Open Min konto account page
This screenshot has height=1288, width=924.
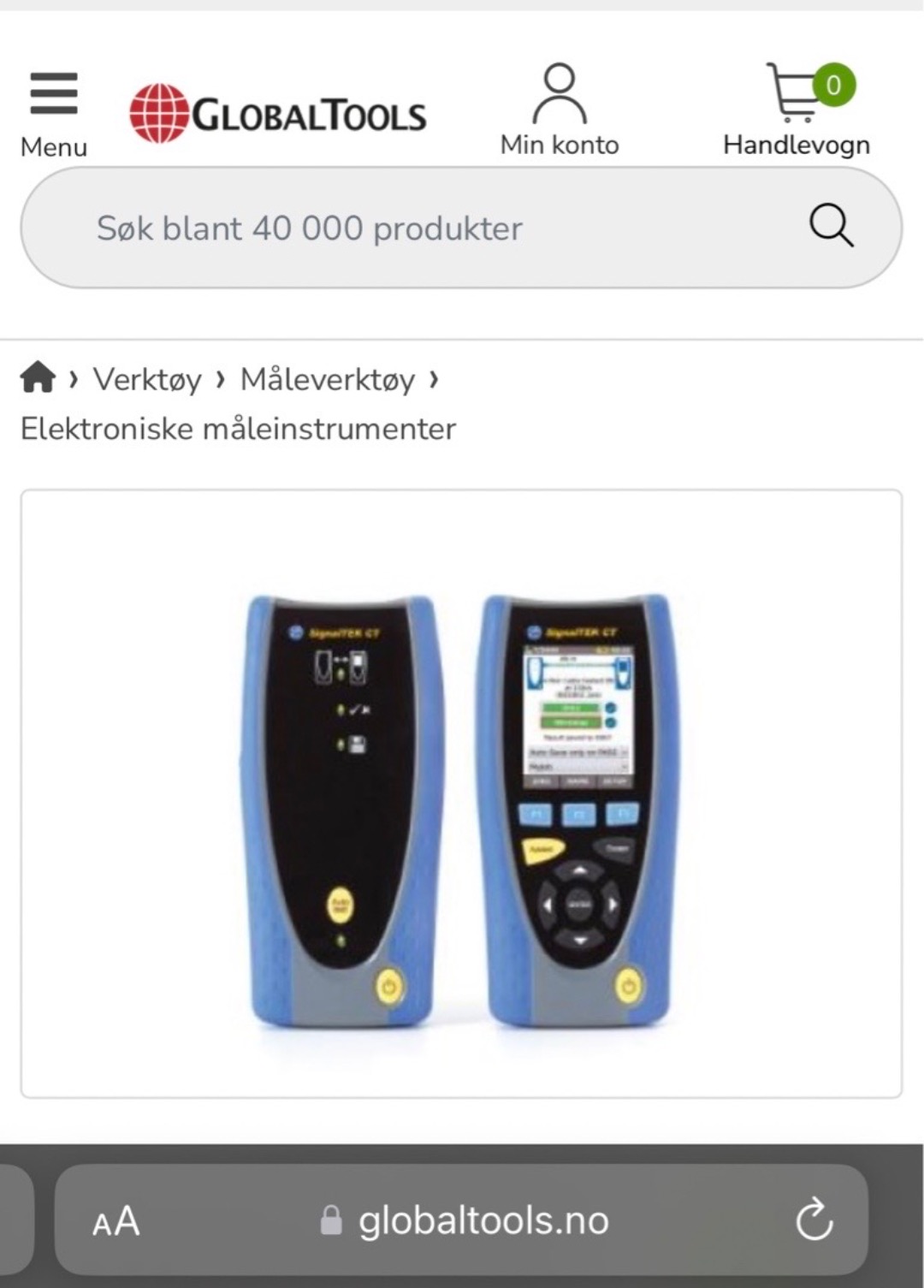(x=560, y=110)
